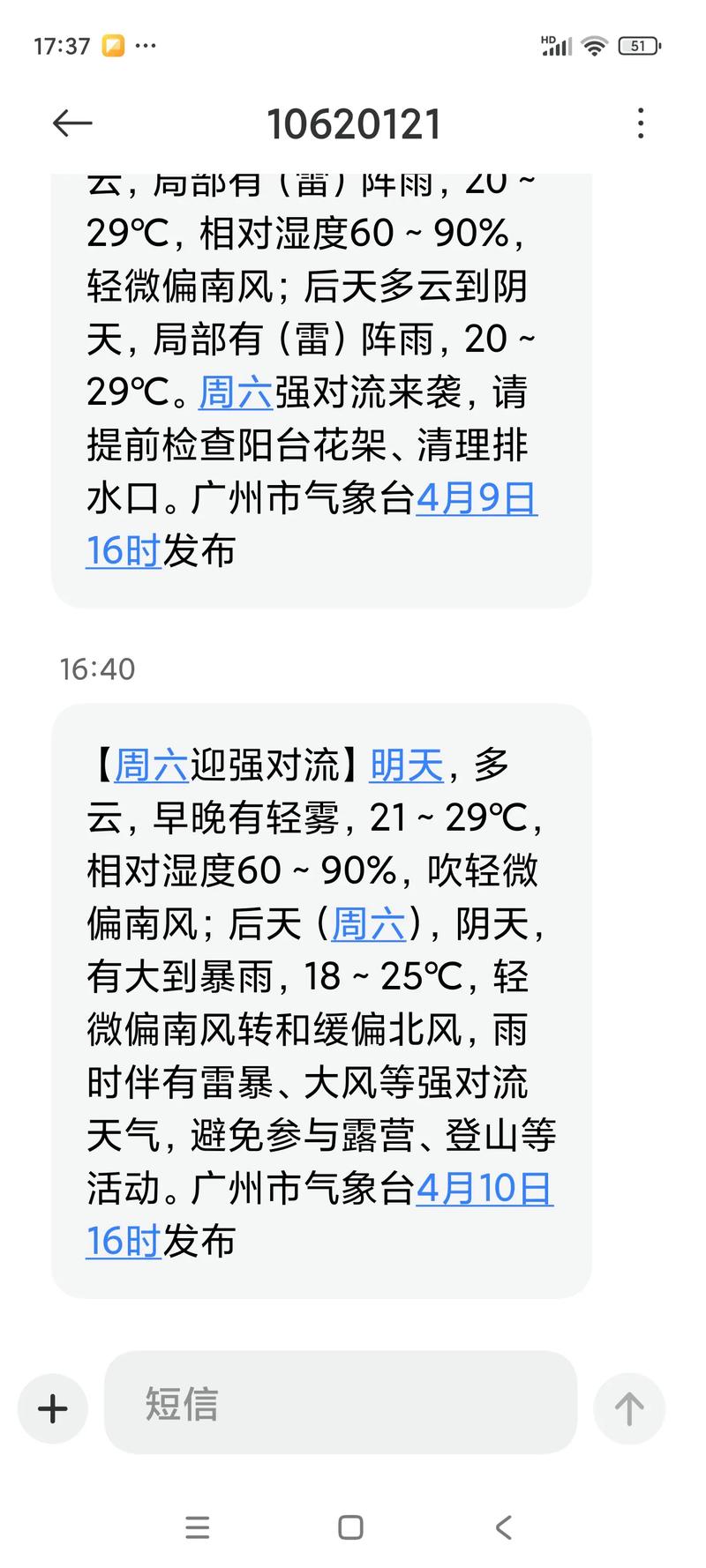
Task: Tap the send arrow button
Action: [x=628, y=1407]
